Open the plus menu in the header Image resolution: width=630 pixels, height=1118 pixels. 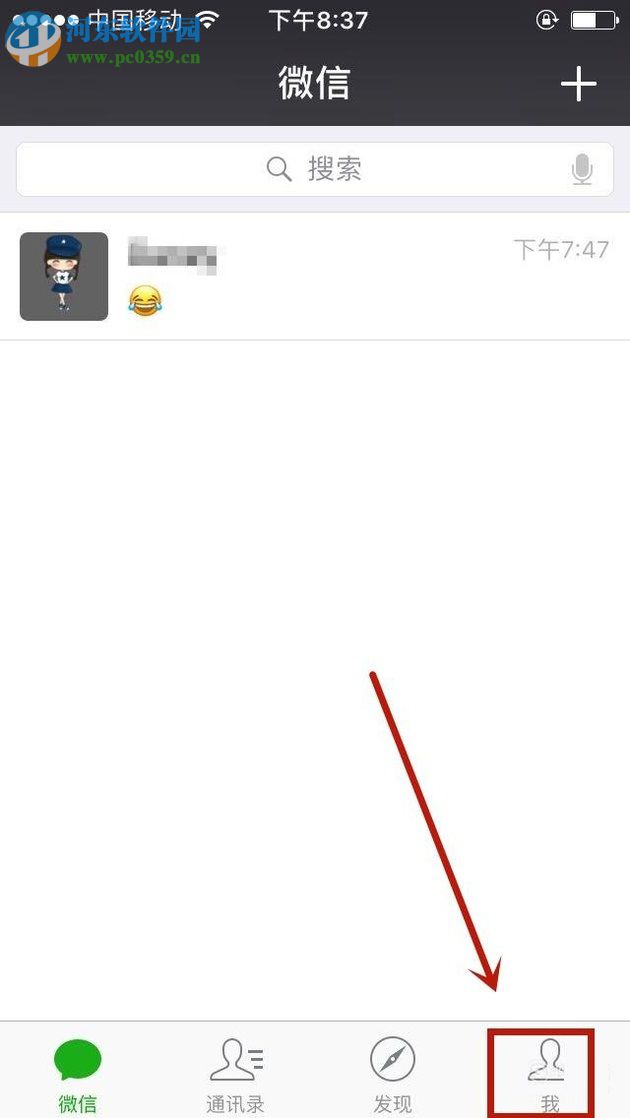(x=578, y=85)
